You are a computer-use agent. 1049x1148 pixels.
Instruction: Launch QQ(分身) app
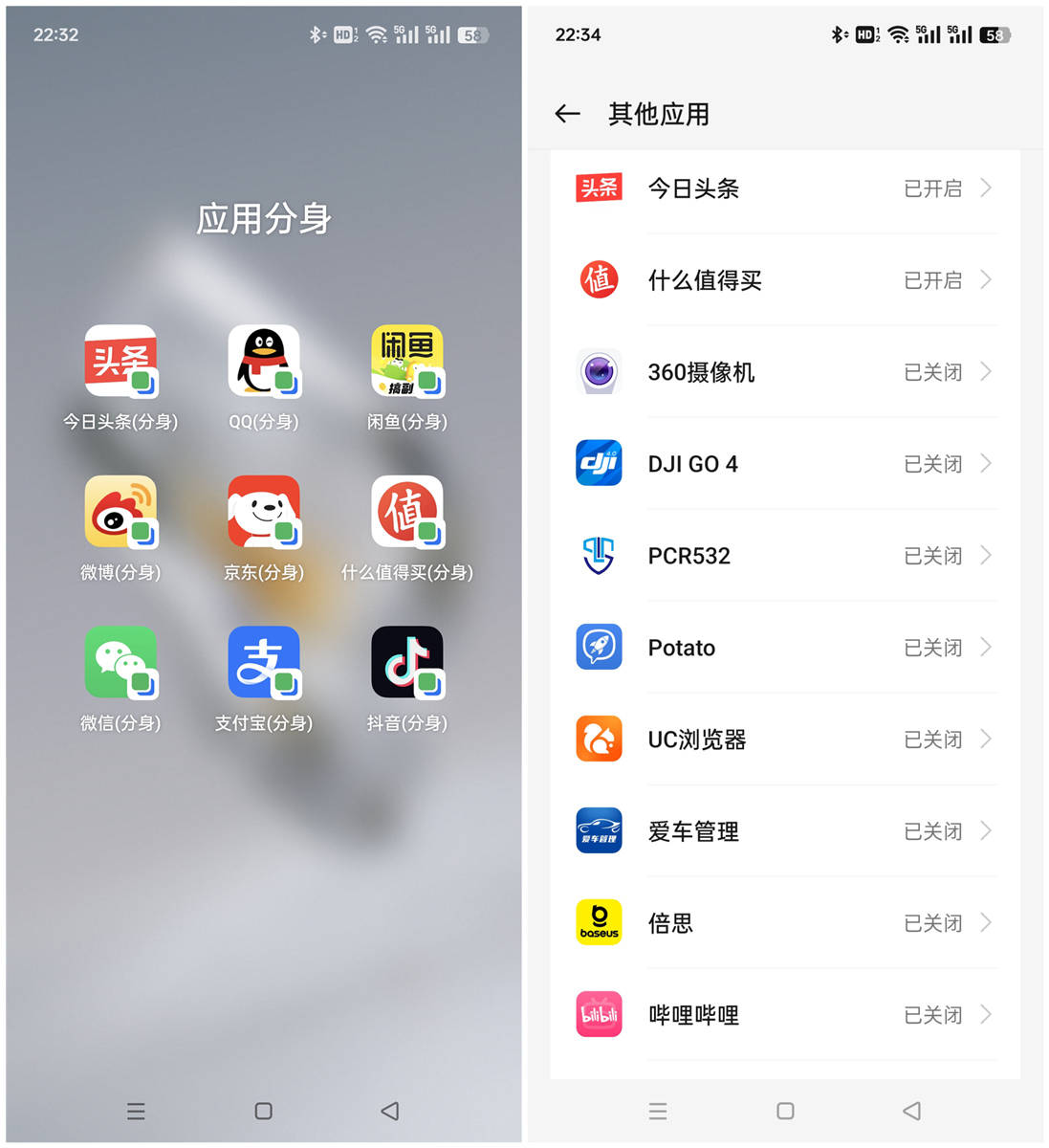[264, 362]
